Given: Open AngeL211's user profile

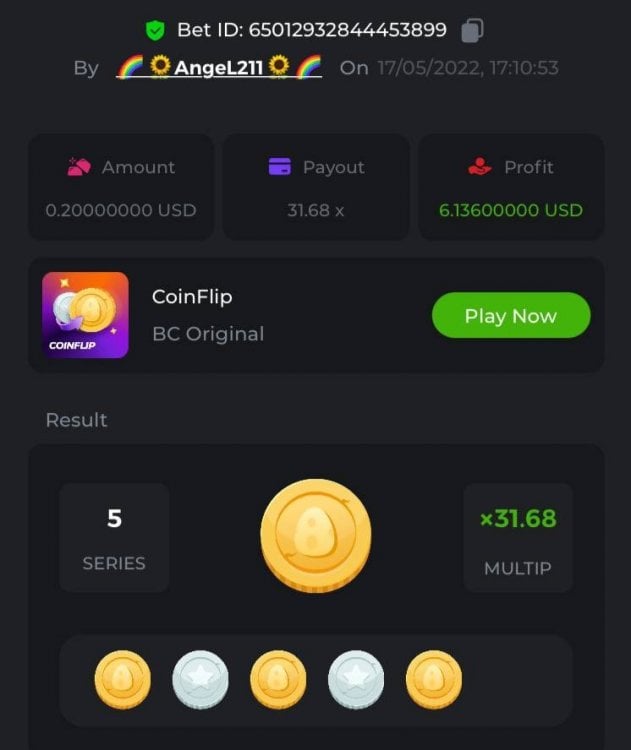Looking at the screenshot, I should [x=219, y=68].
